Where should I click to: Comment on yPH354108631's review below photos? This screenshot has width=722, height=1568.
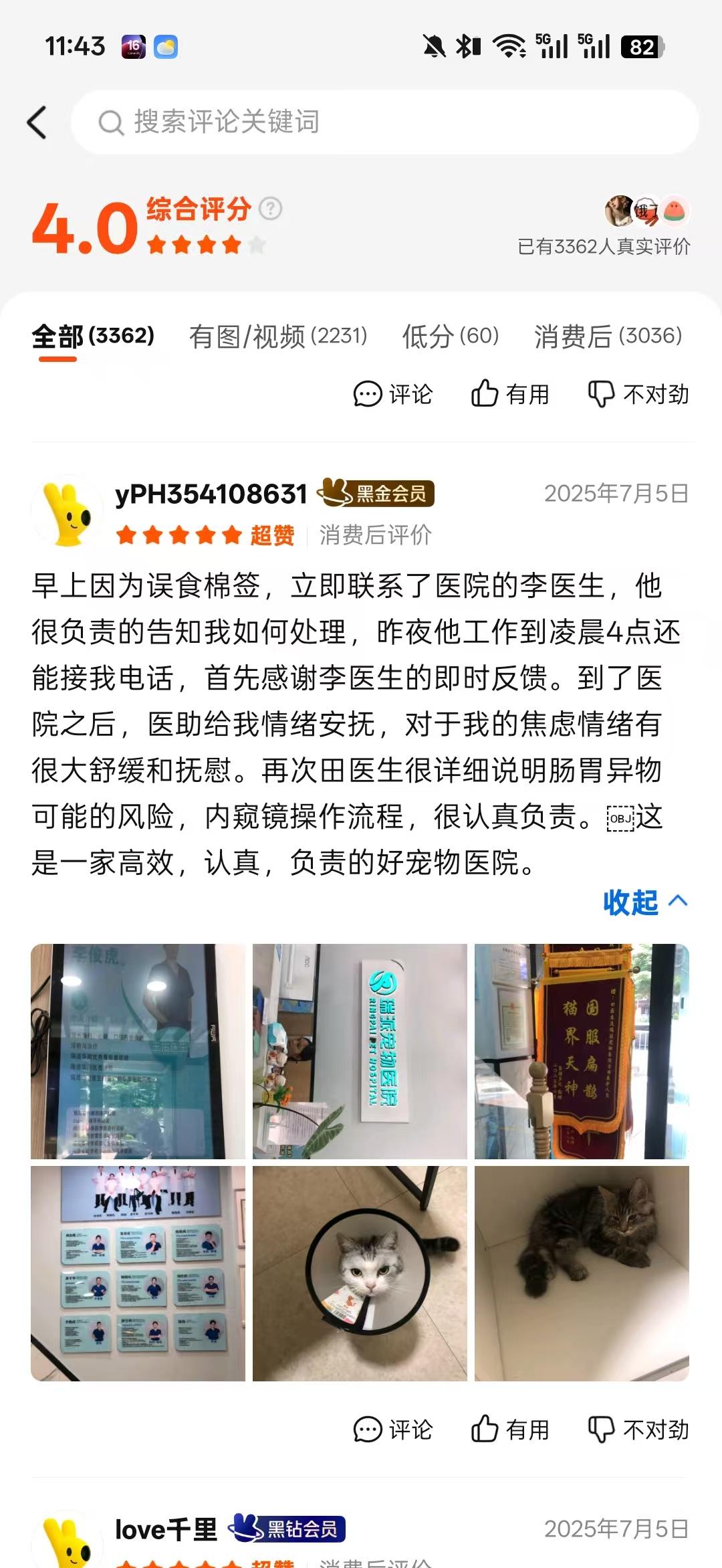(393, 1430)
